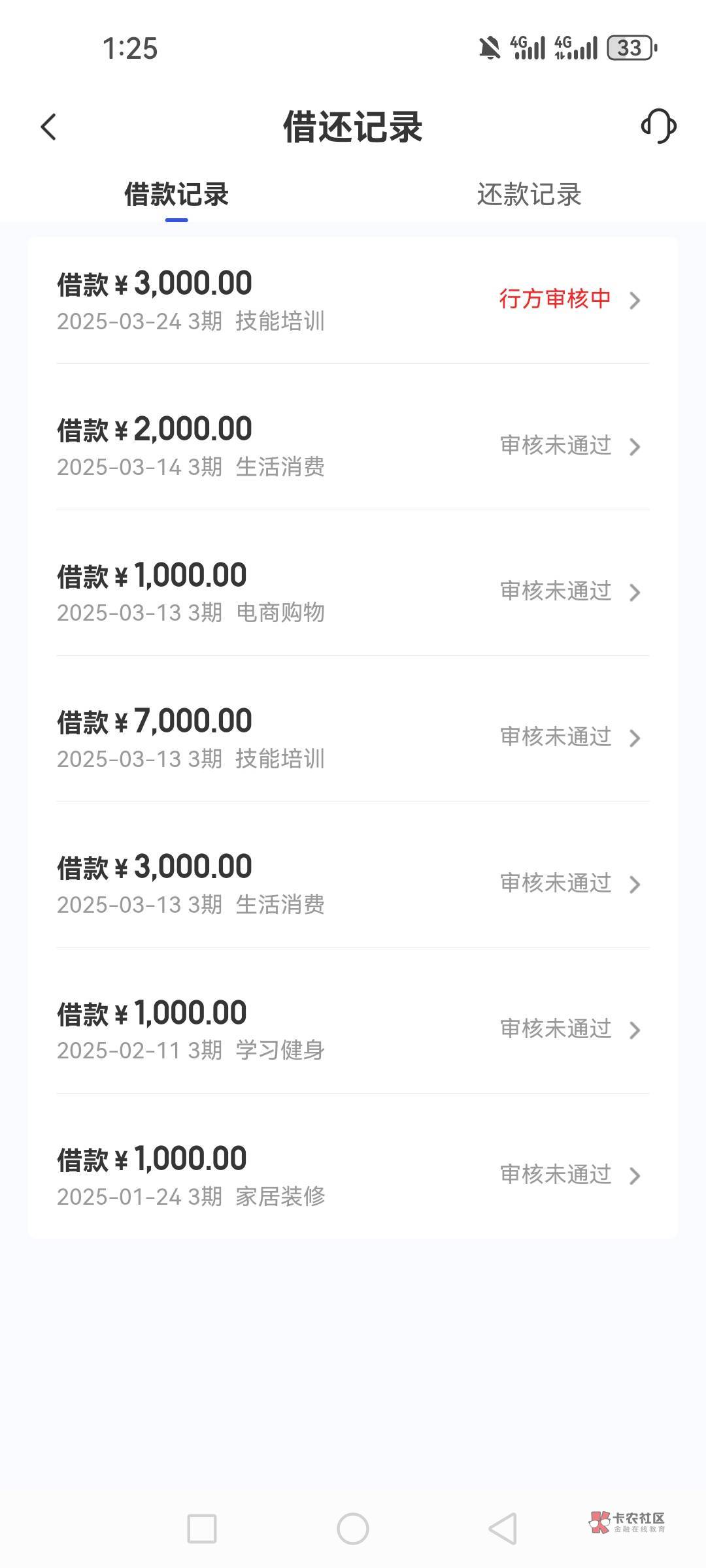Select the 借款记录 tab
This screenshot has width=706, height=1568.
176,194
